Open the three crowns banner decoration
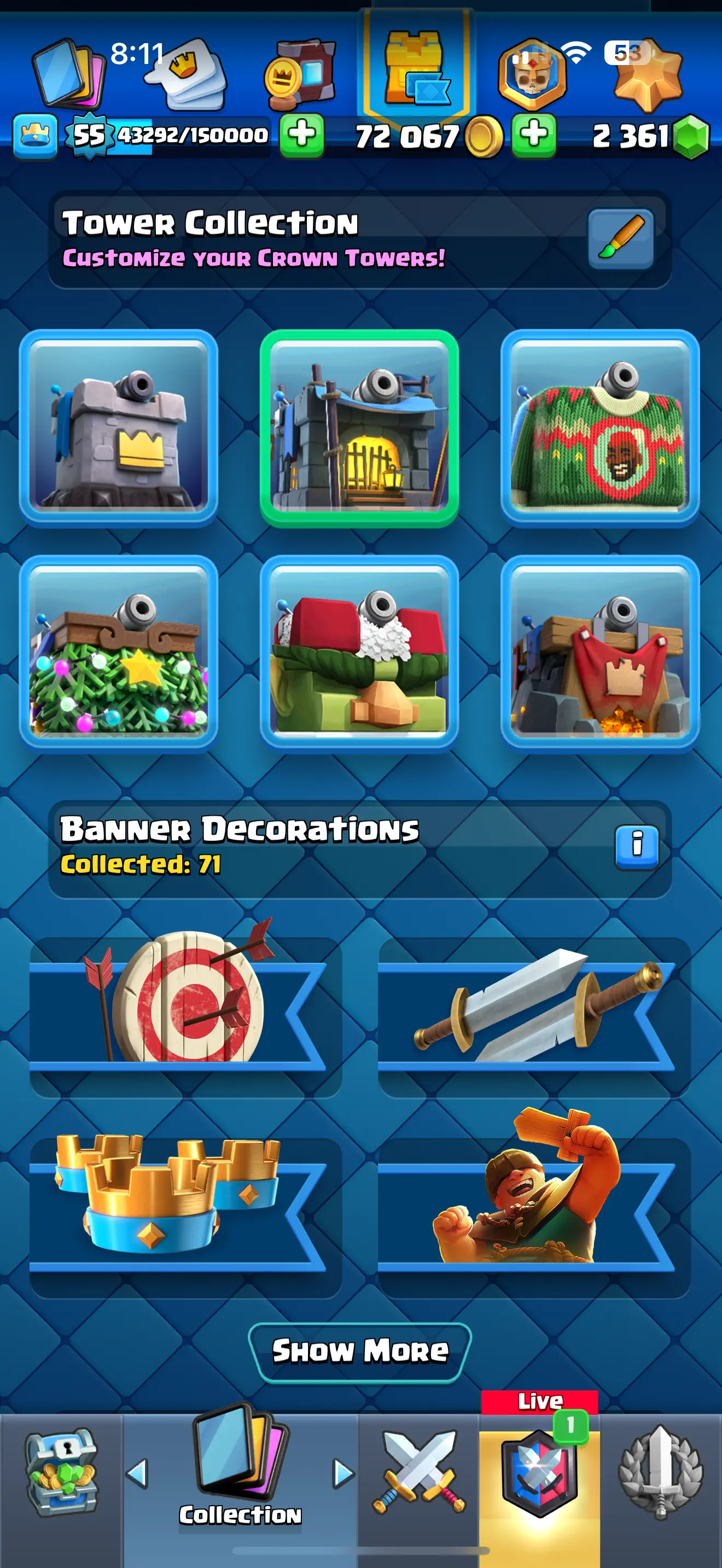Screen dimensions: 722x1568 tap(185, 1212)
